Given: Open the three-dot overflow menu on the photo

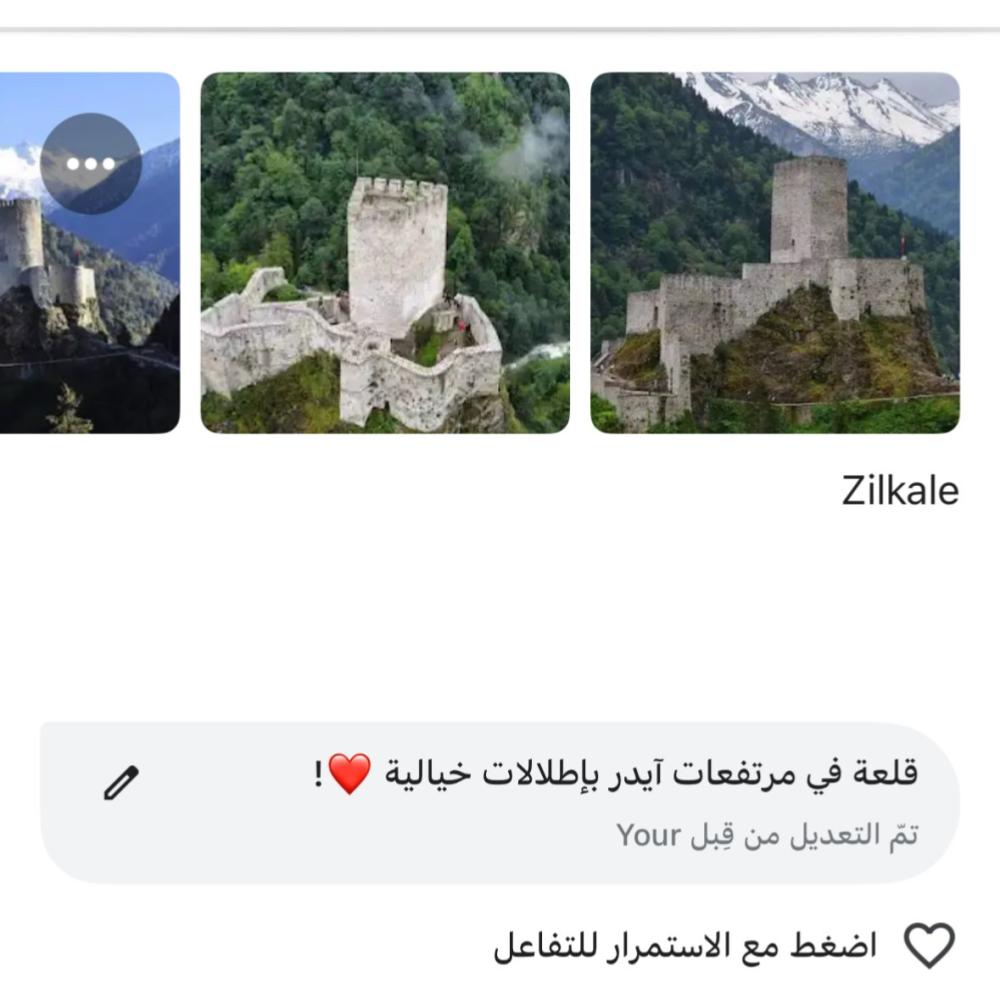Looking at the screenshot, I should [91, 164].
